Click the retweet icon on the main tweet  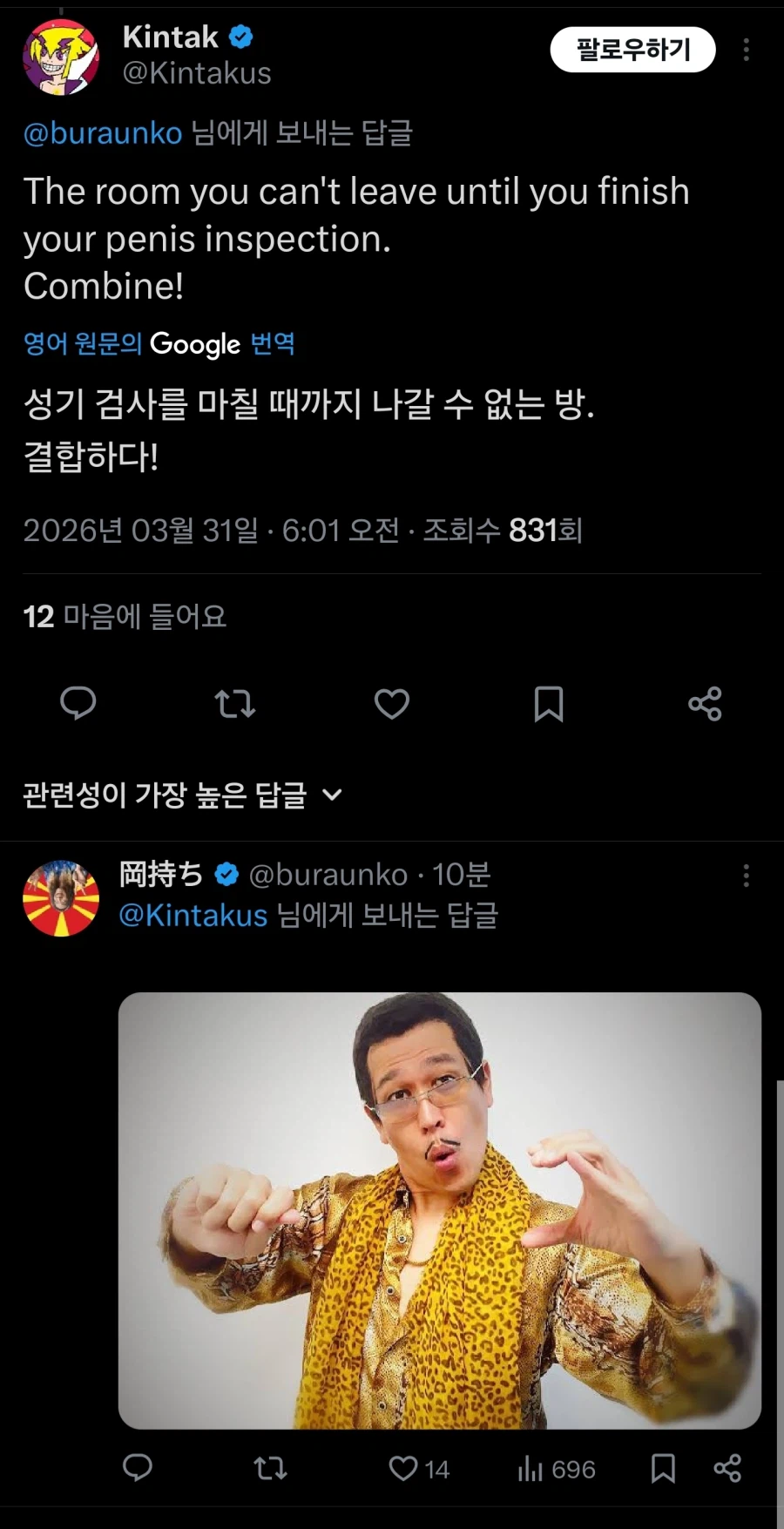tap(234, 705)
